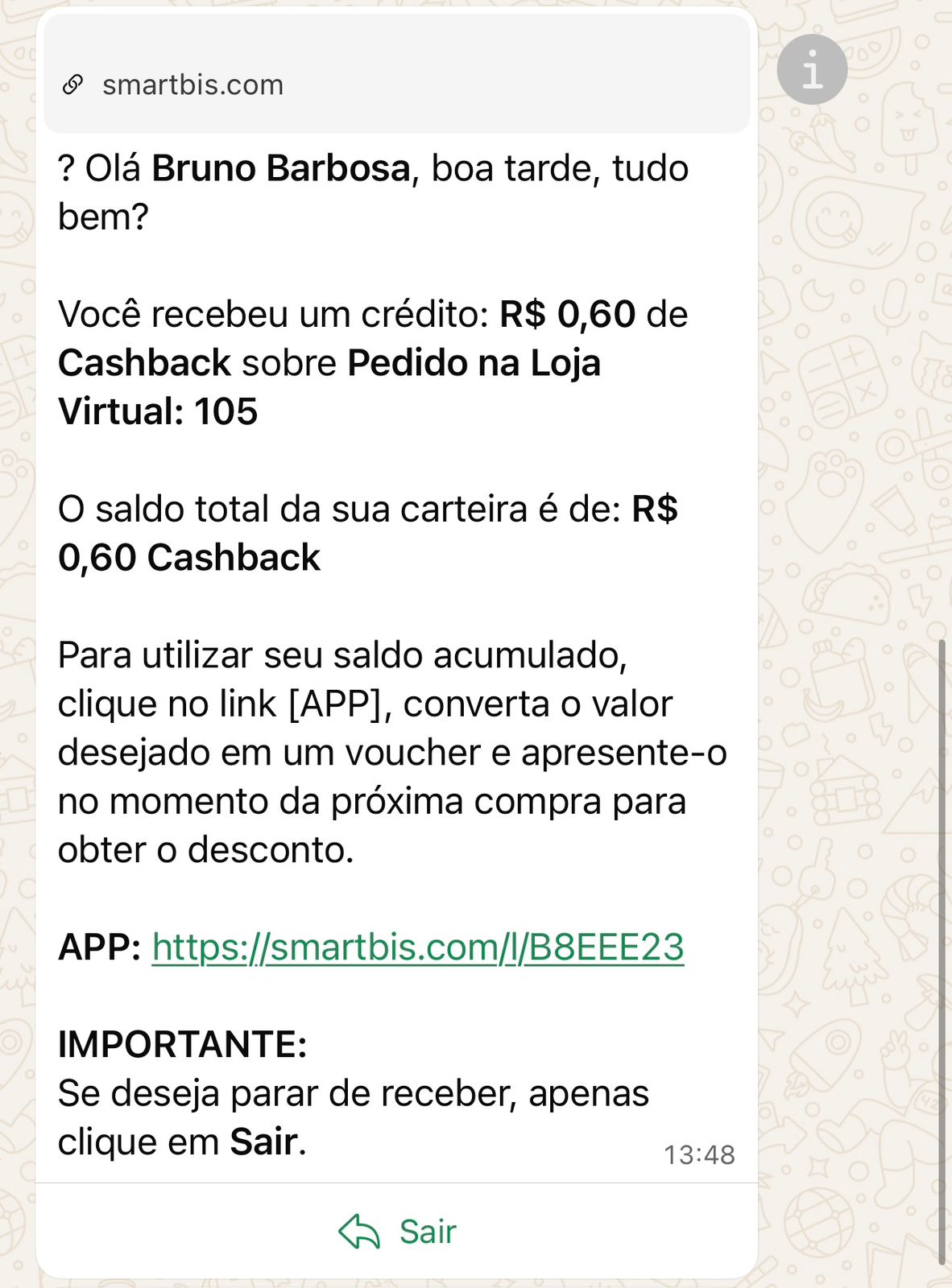This screenshot has width=952, height=1288.
Task: Tap the info icon beside the message
Action: coord(812,69)
